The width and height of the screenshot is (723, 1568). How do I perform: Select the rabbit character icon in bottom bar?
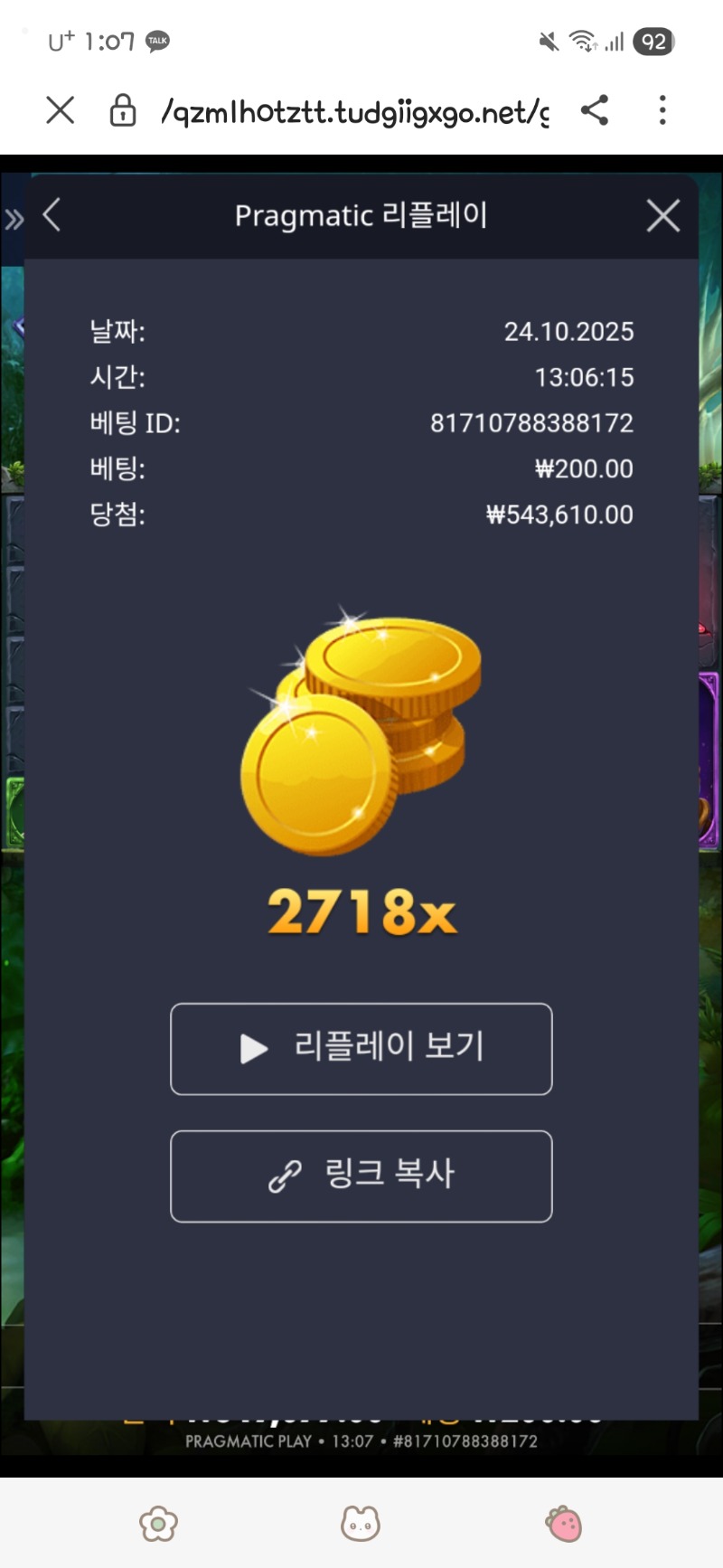(361, 1523)
